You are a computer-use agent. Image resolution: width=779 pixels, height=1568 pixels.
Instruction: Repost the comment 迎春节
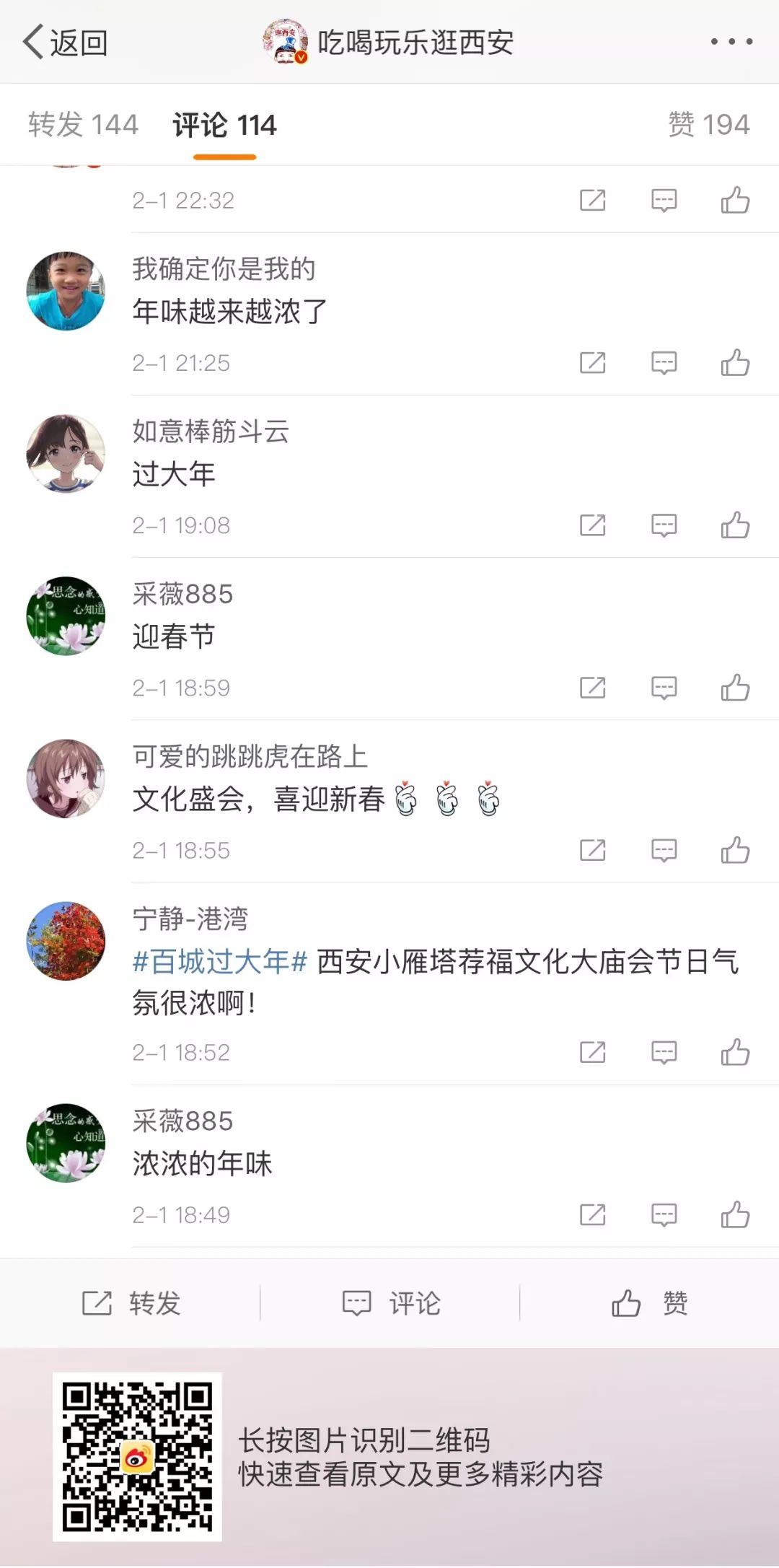coord(592,688)
